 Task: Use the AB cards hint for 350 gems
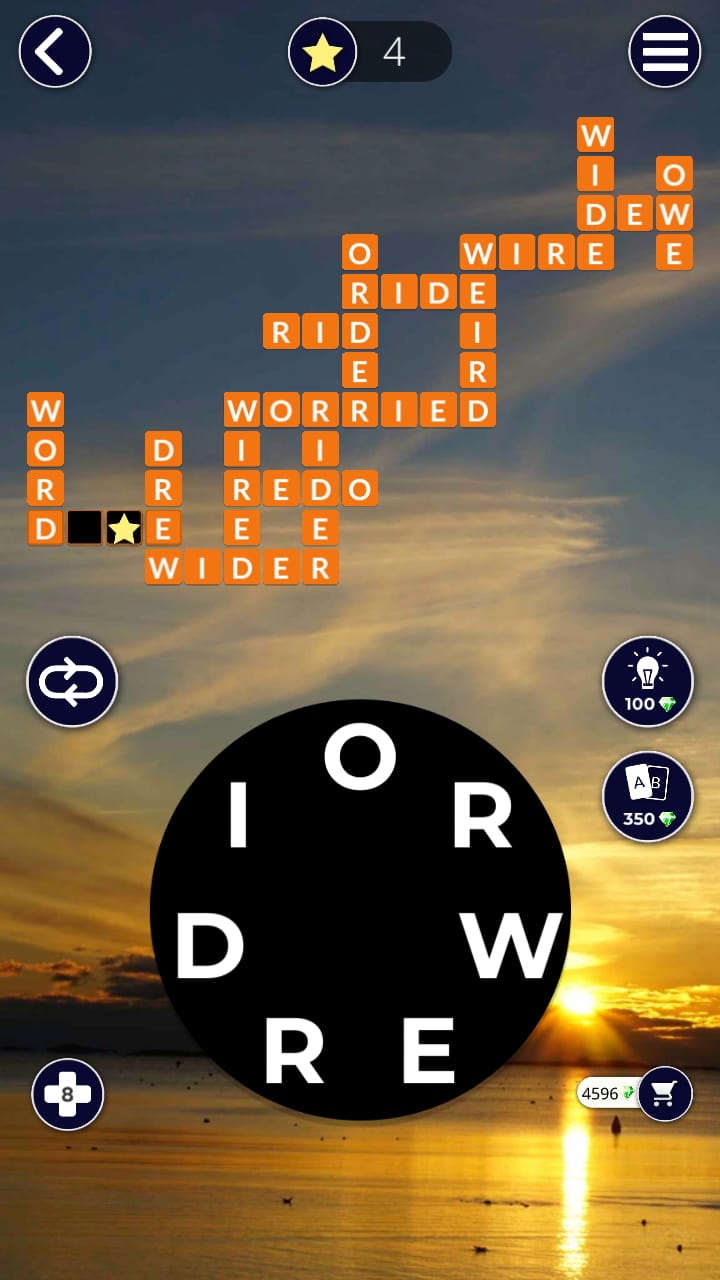click(x=648, y=796)
